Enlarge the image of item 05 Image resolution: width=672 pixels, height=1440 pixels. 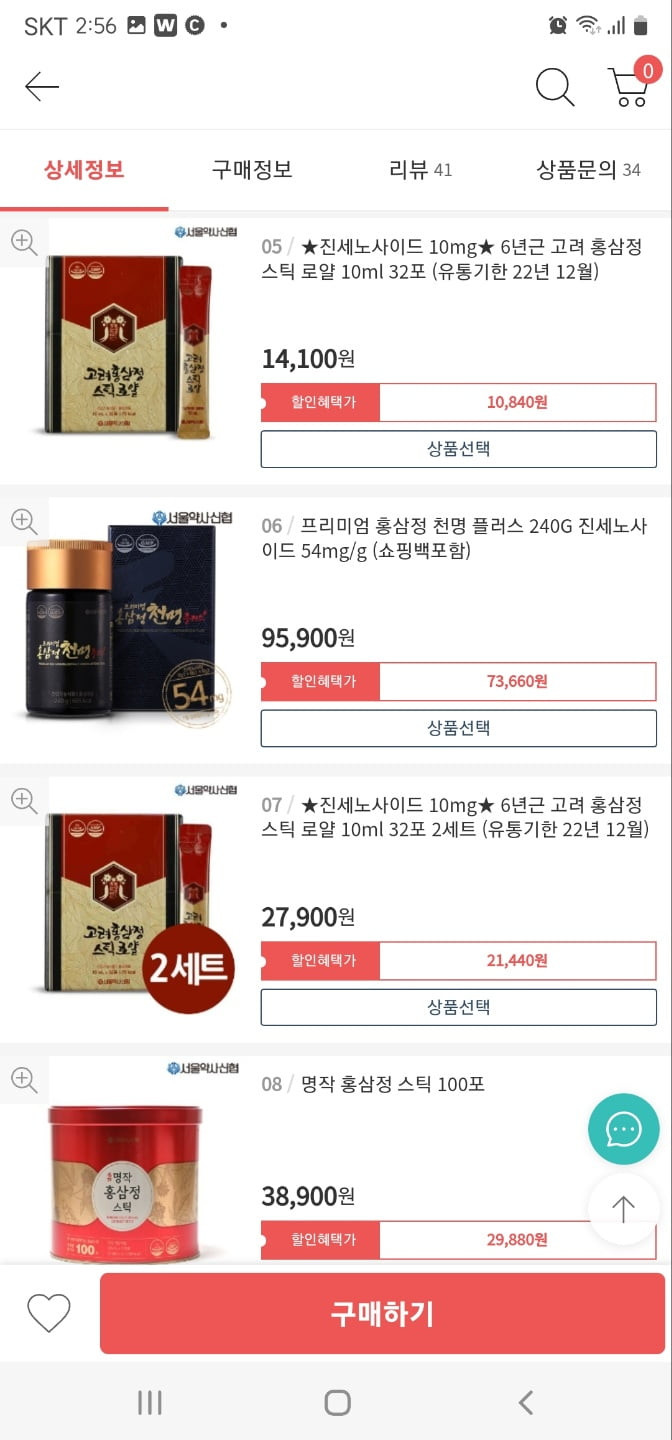(x=24, y=242)
